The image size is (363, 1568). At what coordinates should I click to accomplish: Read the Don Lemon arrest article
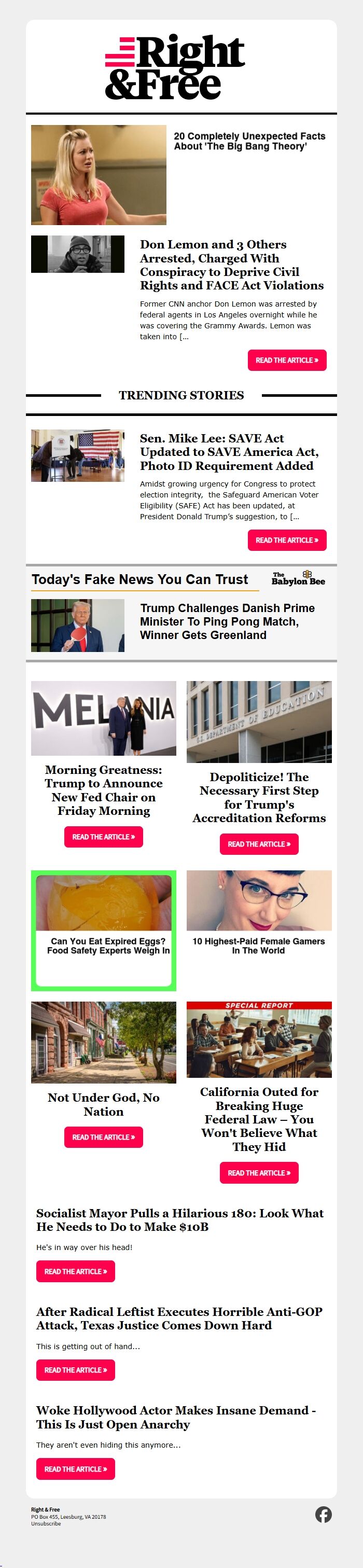(287, 360)
